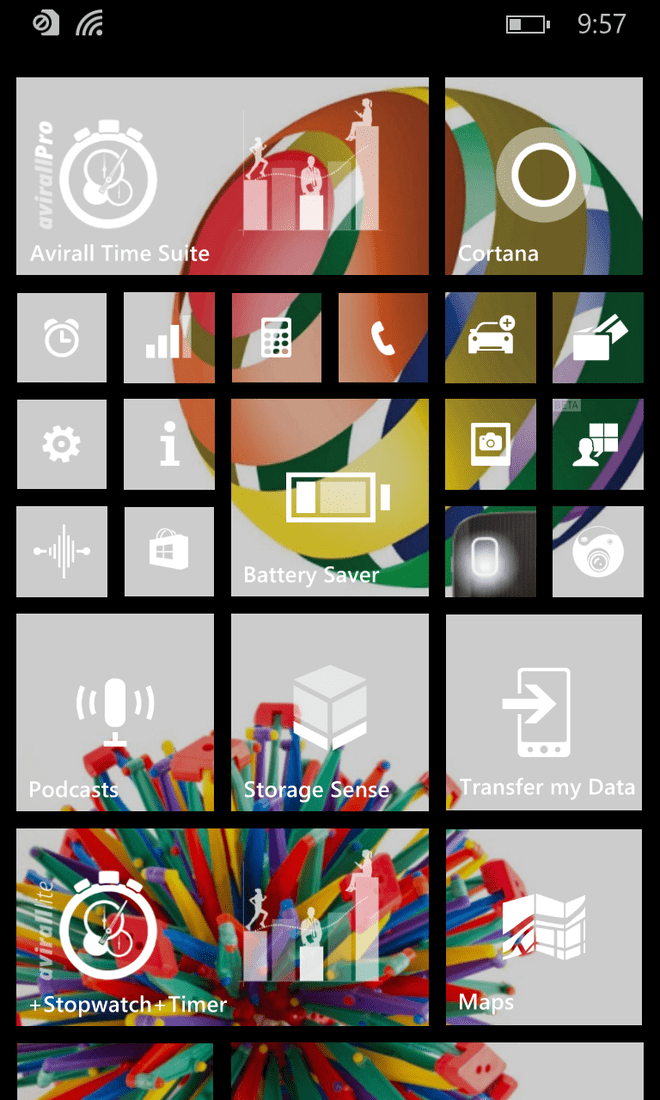
Task: Open the alarm clock tile
Action: [62, 338]
